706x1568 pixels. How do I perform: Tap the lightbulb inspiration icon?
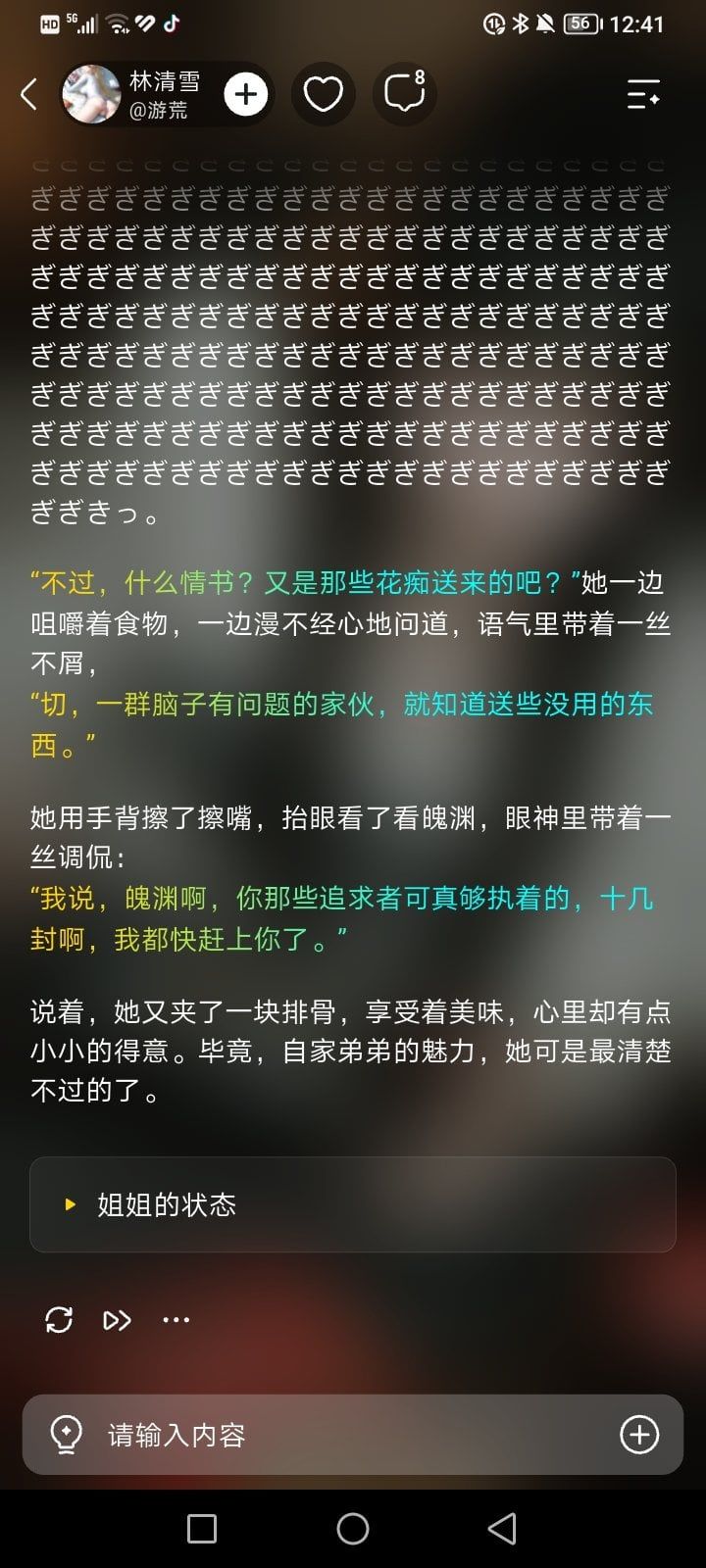pyautogui.click(x=66, y=1435)
